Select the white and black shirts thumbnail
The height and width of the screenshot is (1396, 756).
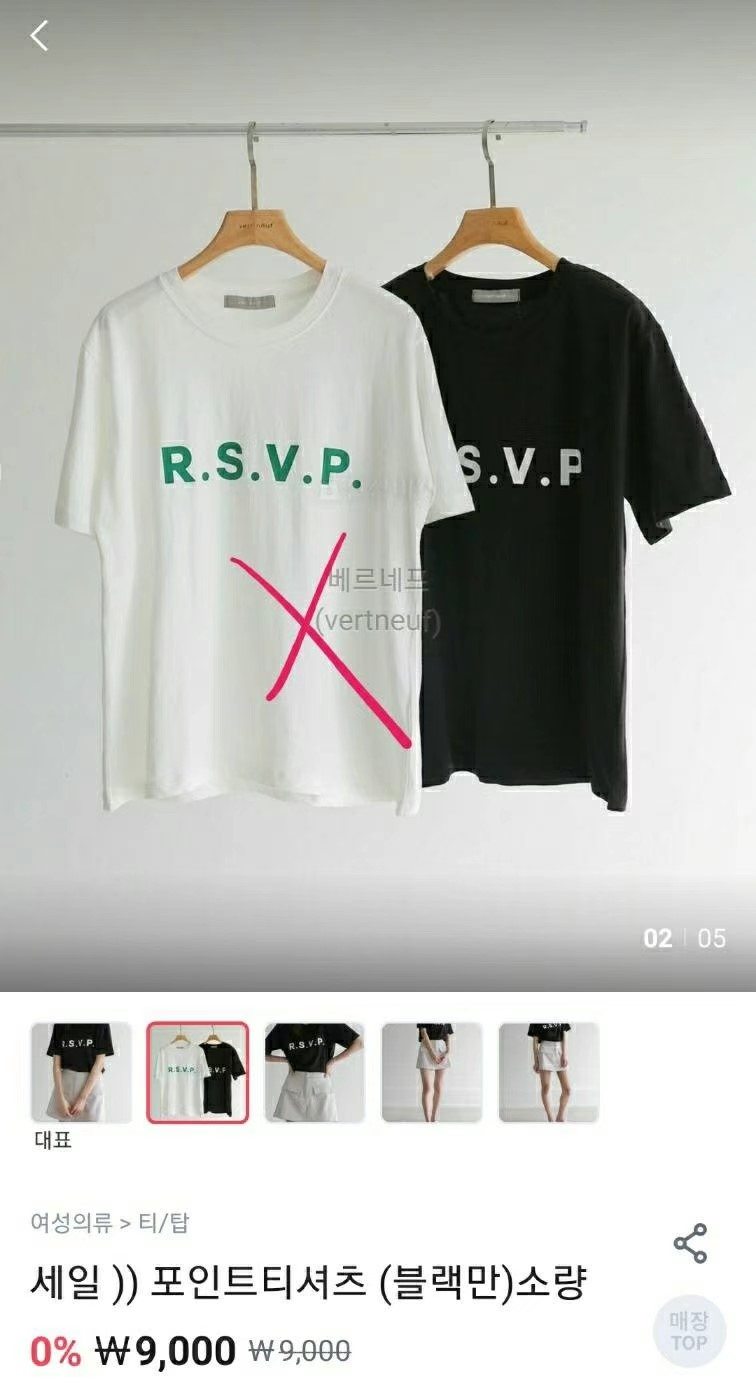[x=197, y=1072]
